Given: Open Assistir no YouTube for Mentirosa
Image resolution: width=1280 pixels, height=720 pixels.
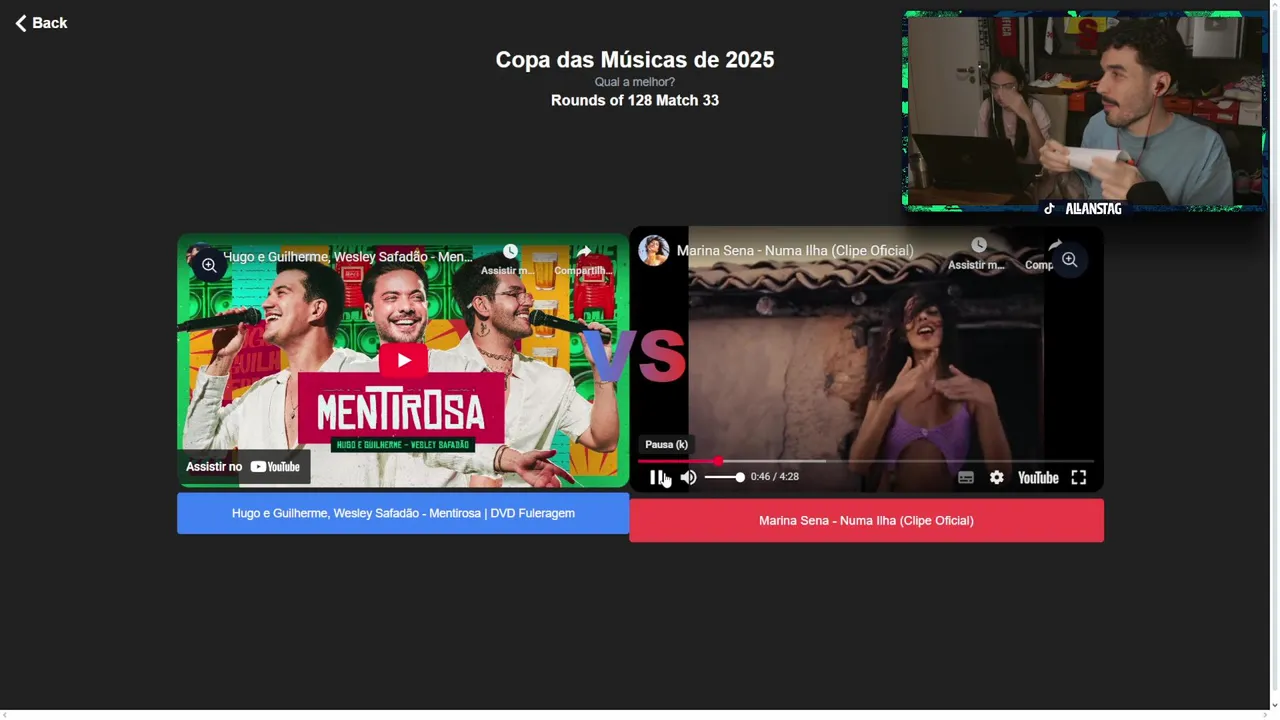Looking at the screenshot, I should 244,466.
